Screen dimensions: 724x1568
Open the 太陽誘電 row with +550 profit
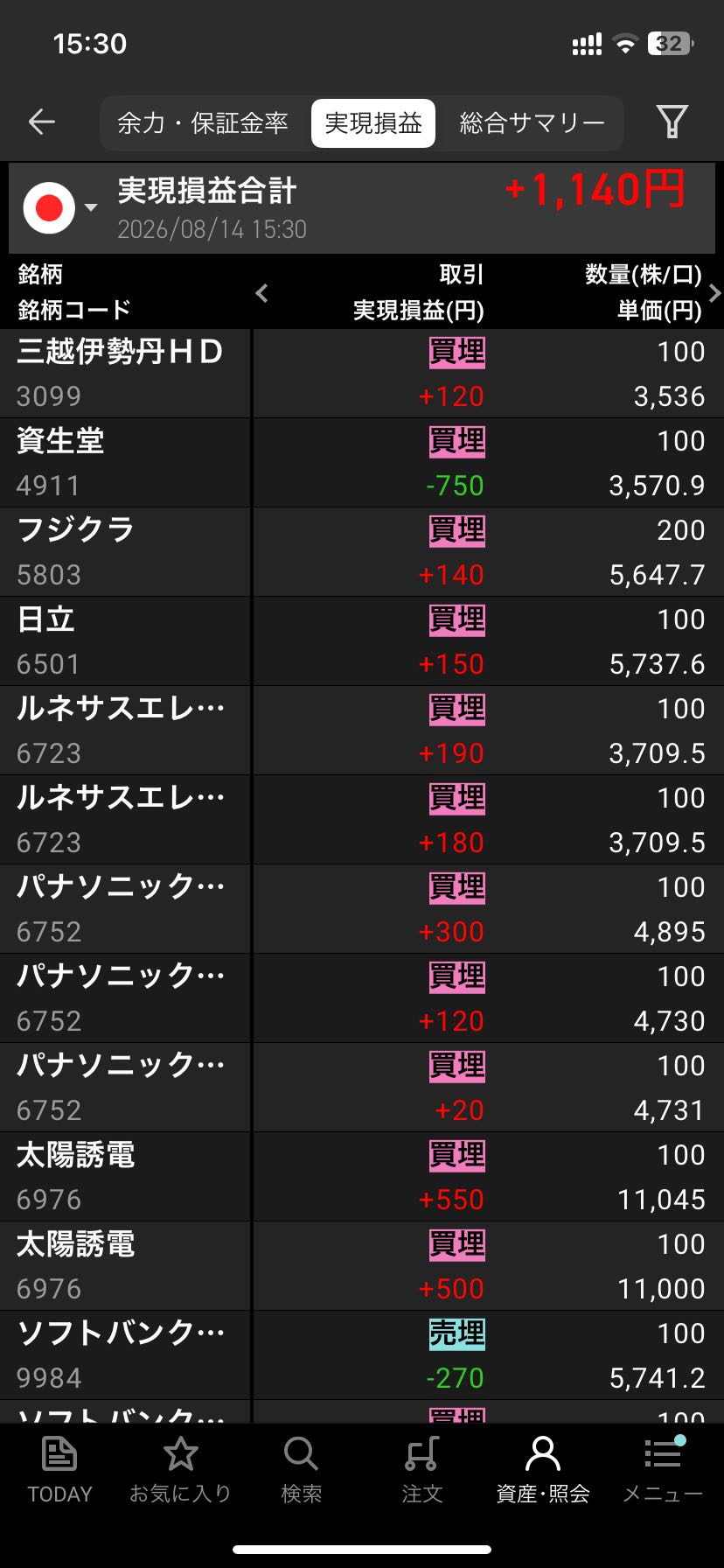[x=362, y=1177]
